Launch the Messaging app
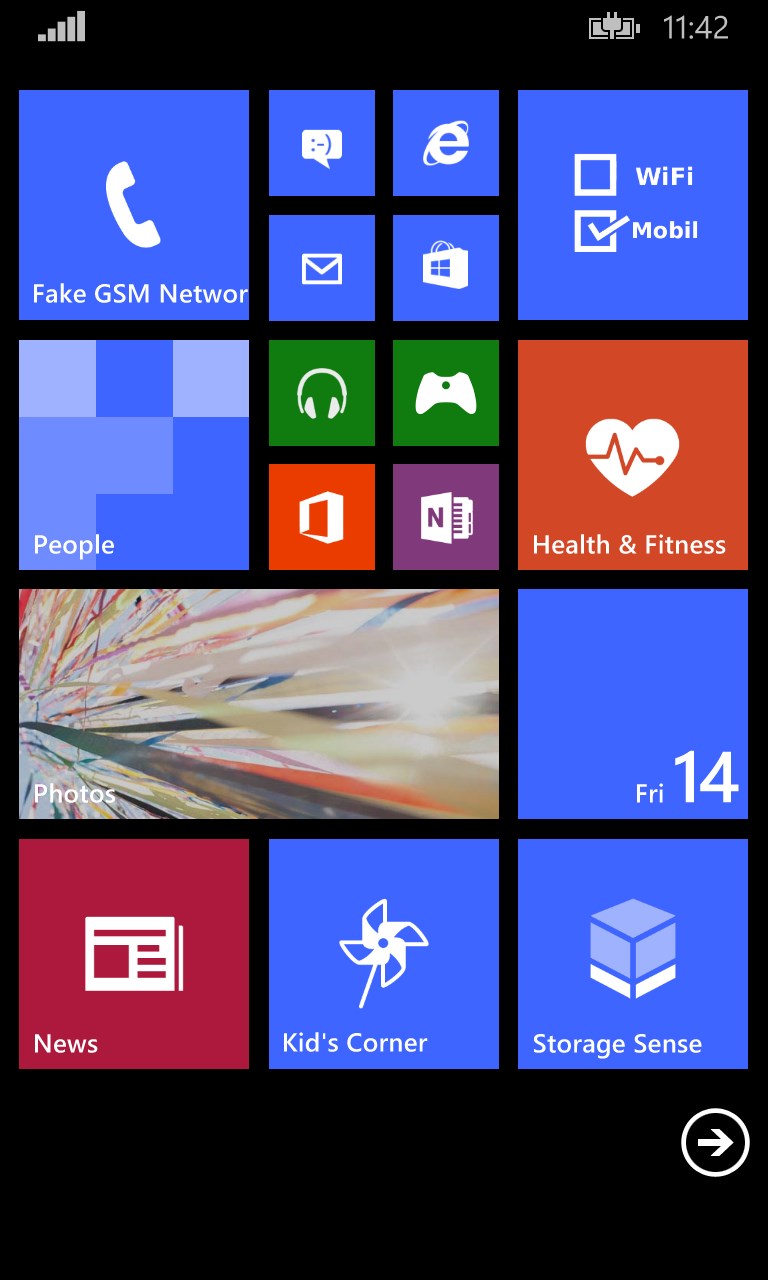768x1280 pixels. coord(321,142)
